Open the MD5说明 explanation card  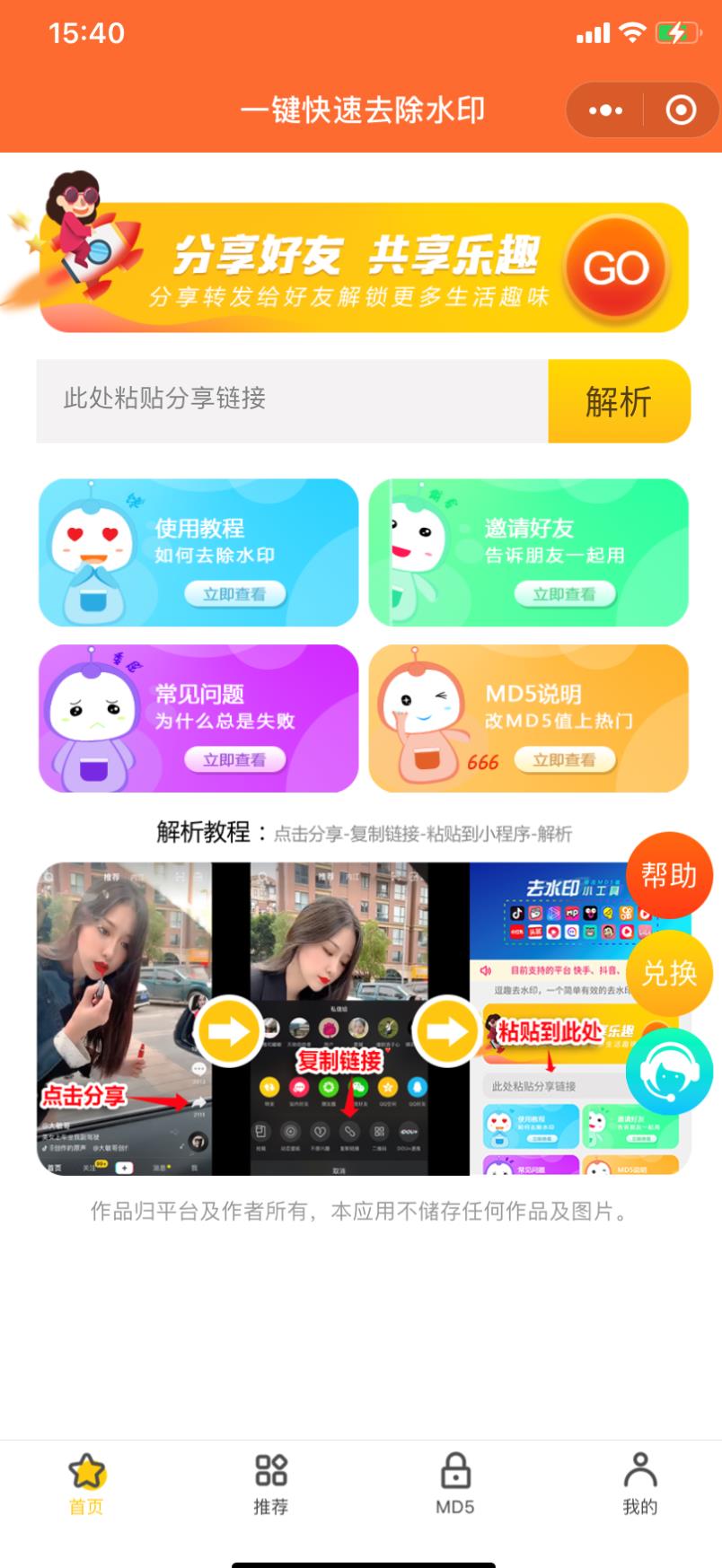528,718
